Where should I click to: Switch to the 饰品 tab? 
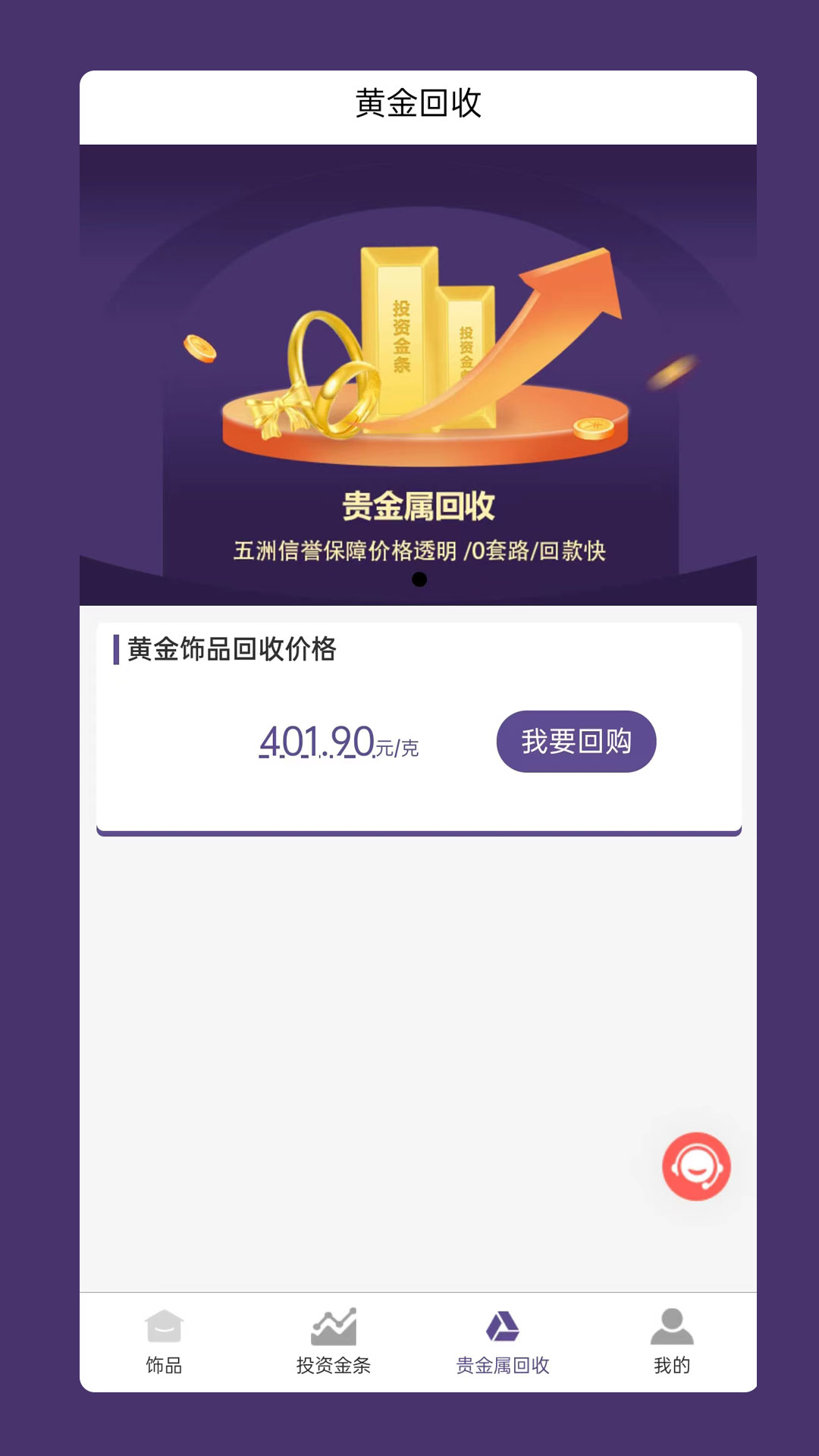pos(164,1342)
